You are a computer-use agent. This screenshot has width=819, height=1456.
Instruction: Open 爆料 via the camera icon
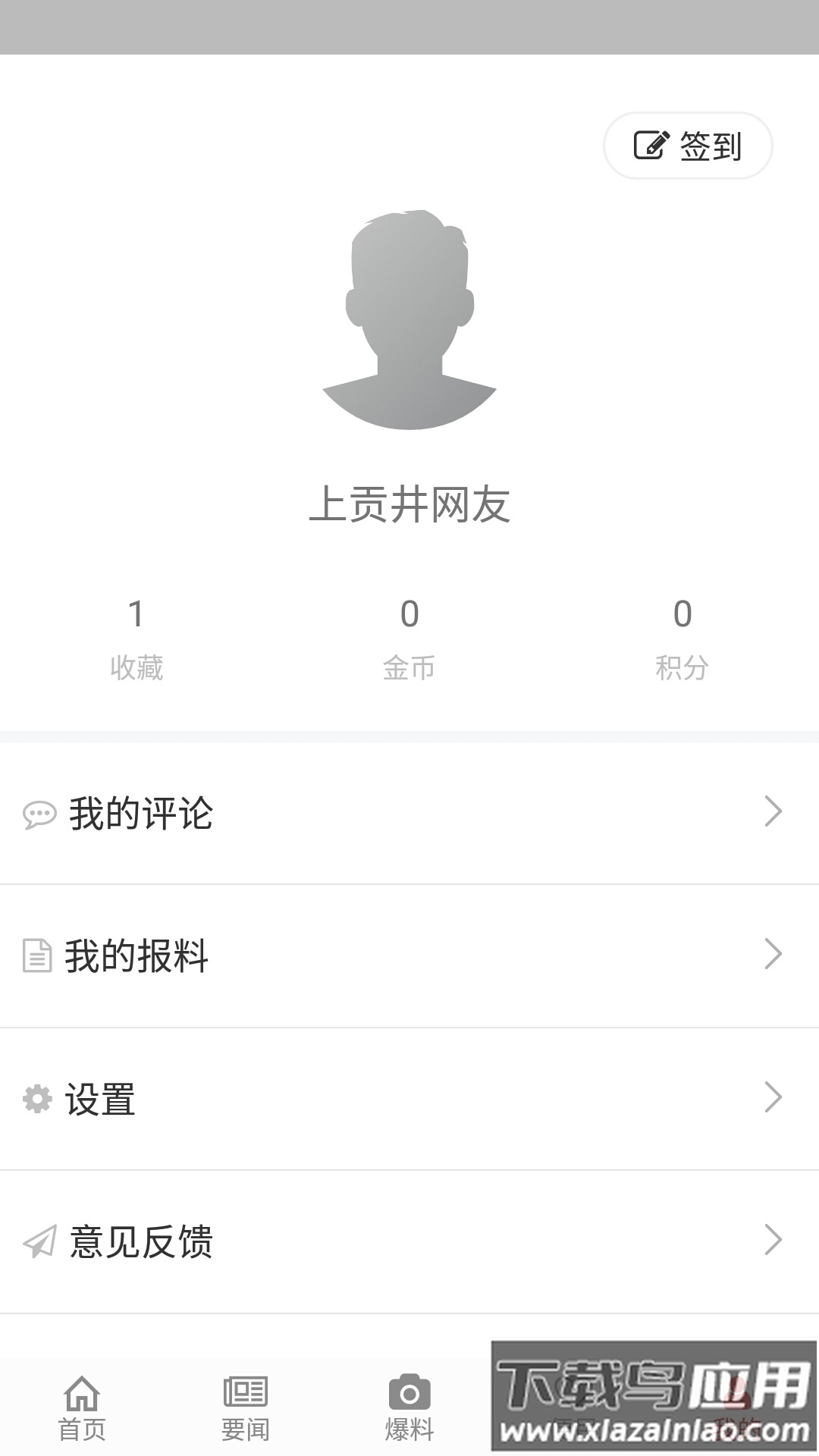[408, 1392]
